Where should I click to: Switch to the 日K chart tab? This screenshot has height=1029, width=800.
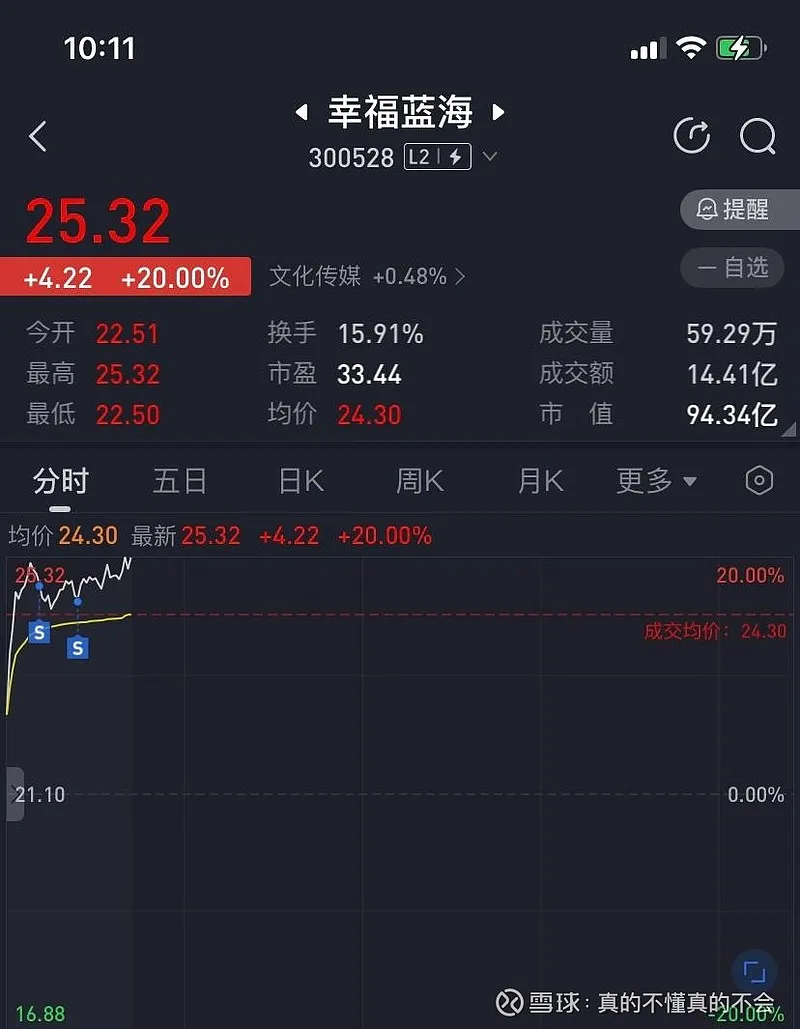(301, 481)
